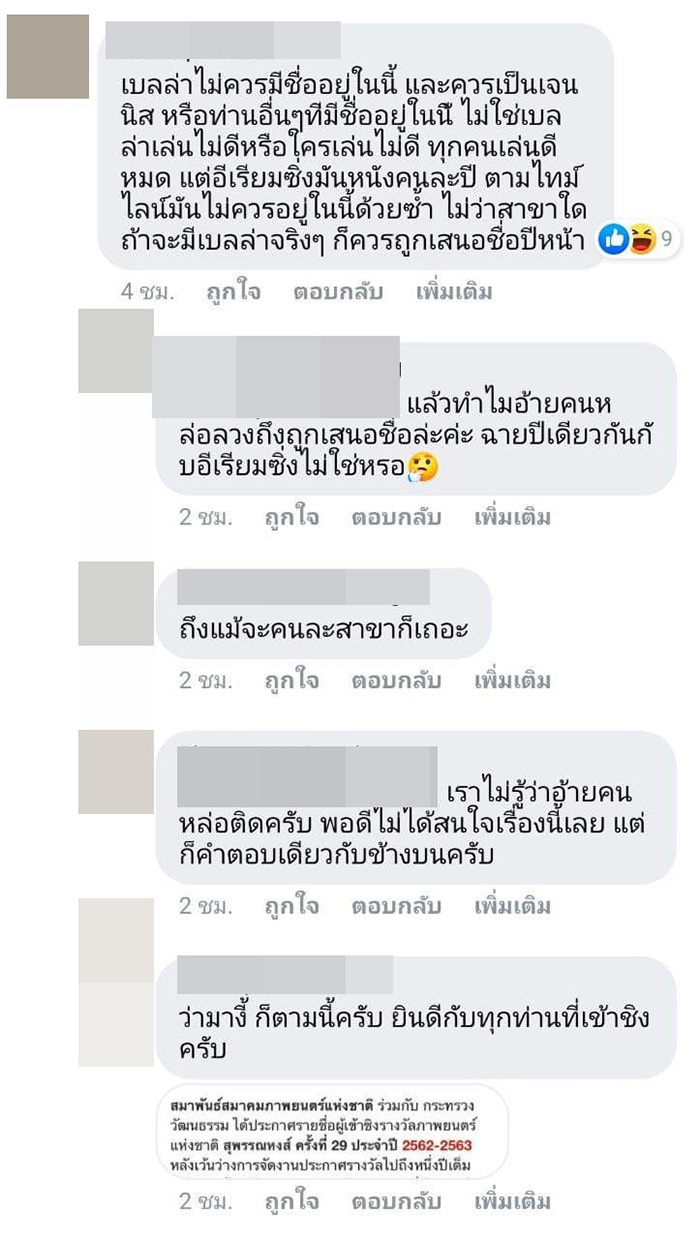Like the comment ว่ามางี้ ก็ตามนี้ครับ
Viewport: 700px width, 1239px height.
[x=292, y=1200]
